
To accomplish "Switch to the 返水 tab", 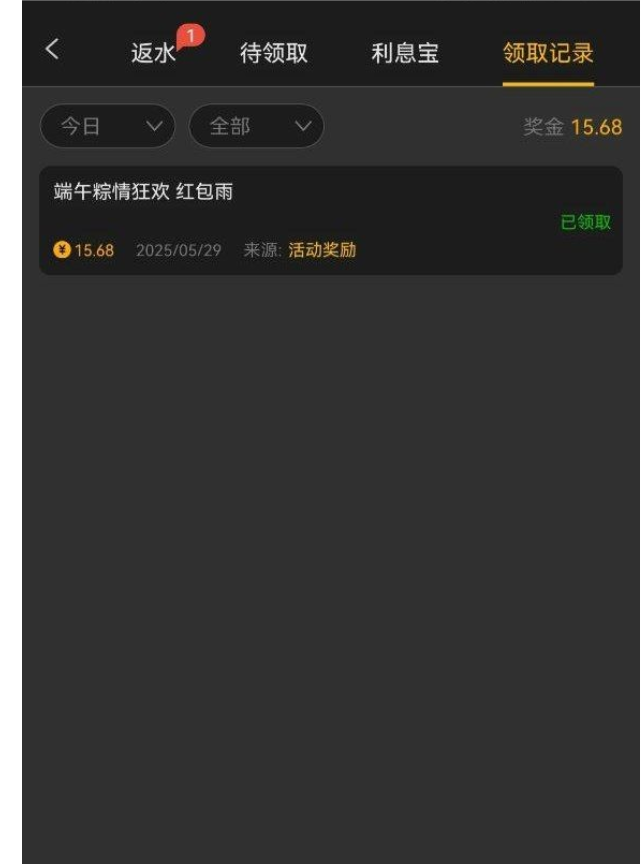I will [x=153, y=54].
